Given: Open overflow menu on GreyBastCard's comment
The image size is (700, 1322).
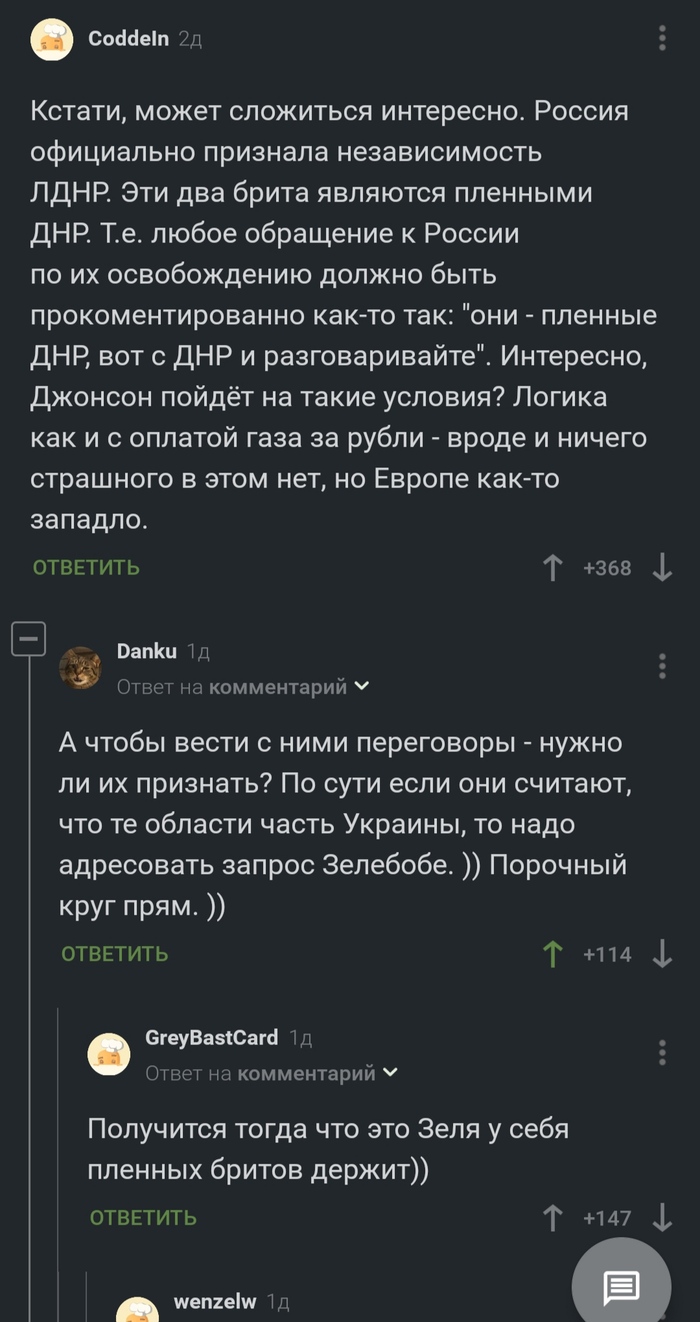Looking at the screenshot, I should pyautogui.click(x=662, y=1052).
